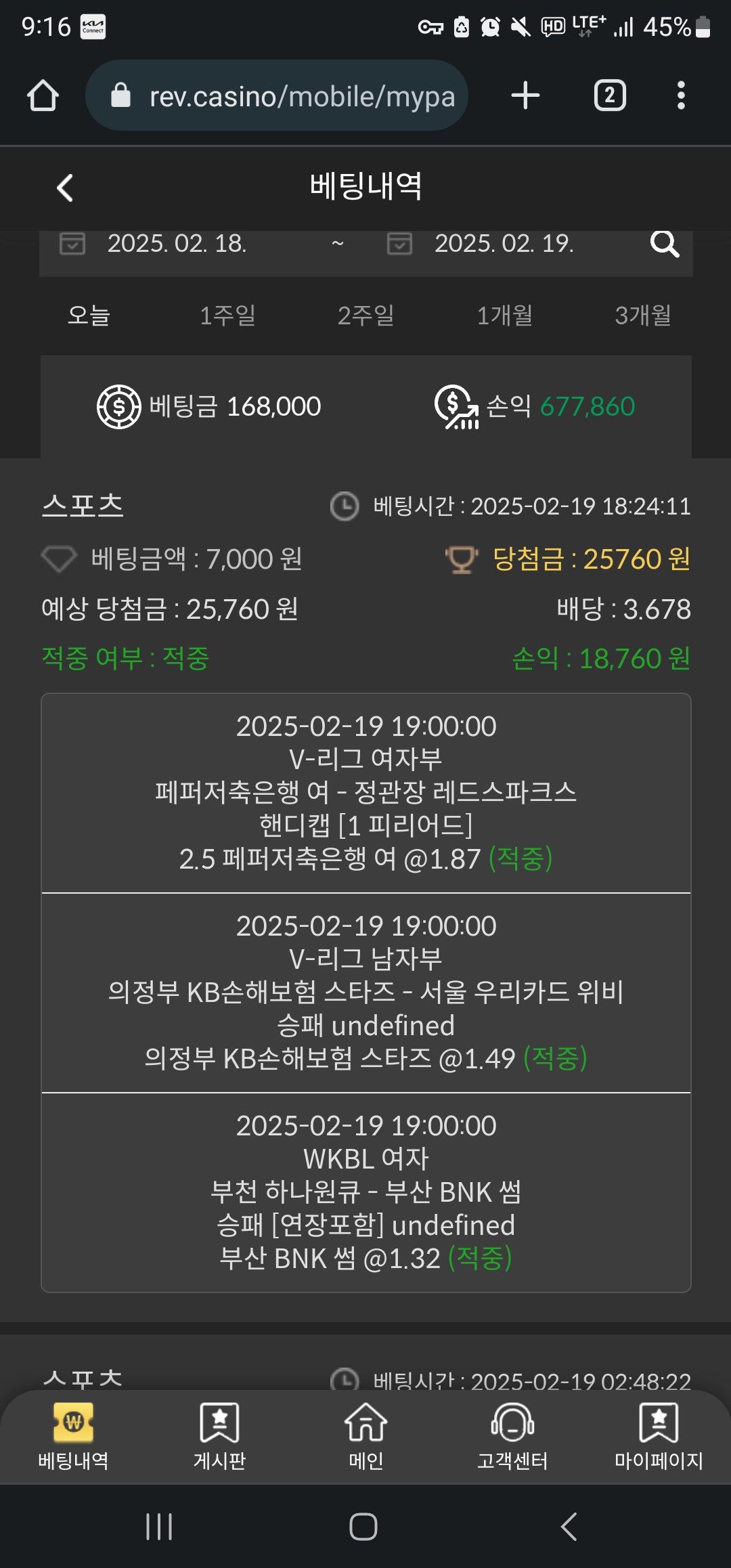Go to the 메인 bottom tab
This screenshot has height=1568, width=731.
tap(365, 1437)
